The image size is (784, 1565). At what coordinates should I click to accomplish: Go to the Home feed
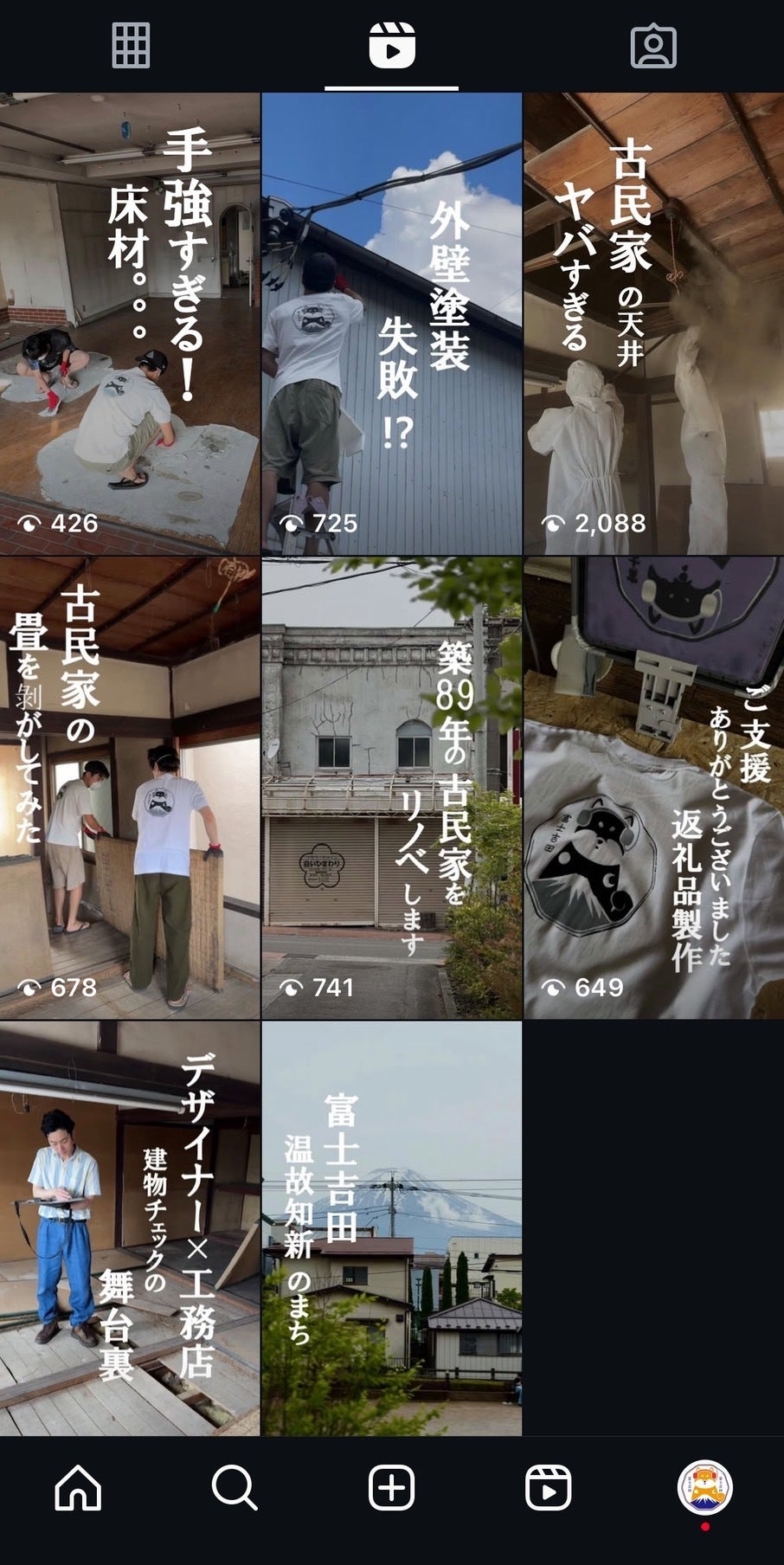pos(78,1488)
